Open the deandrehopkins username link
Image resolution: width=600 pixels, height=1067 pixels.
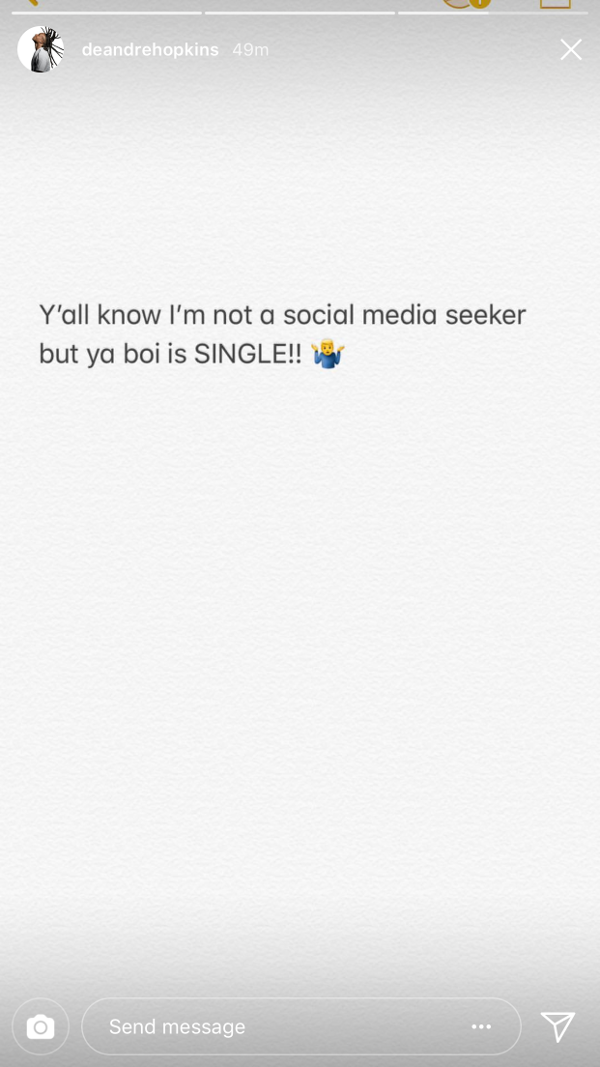click(150, 50)
